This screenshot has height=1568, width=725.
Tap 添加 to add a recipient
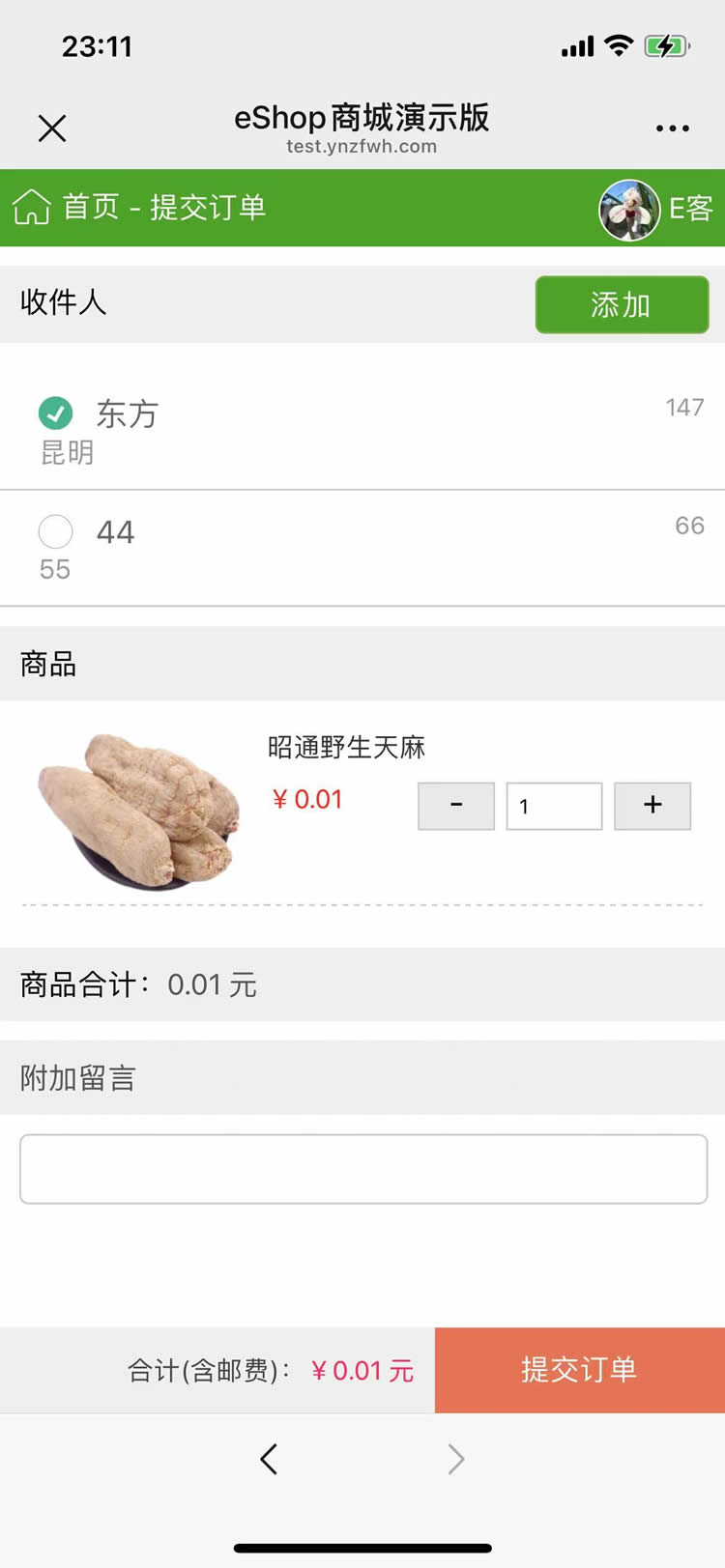622,305
